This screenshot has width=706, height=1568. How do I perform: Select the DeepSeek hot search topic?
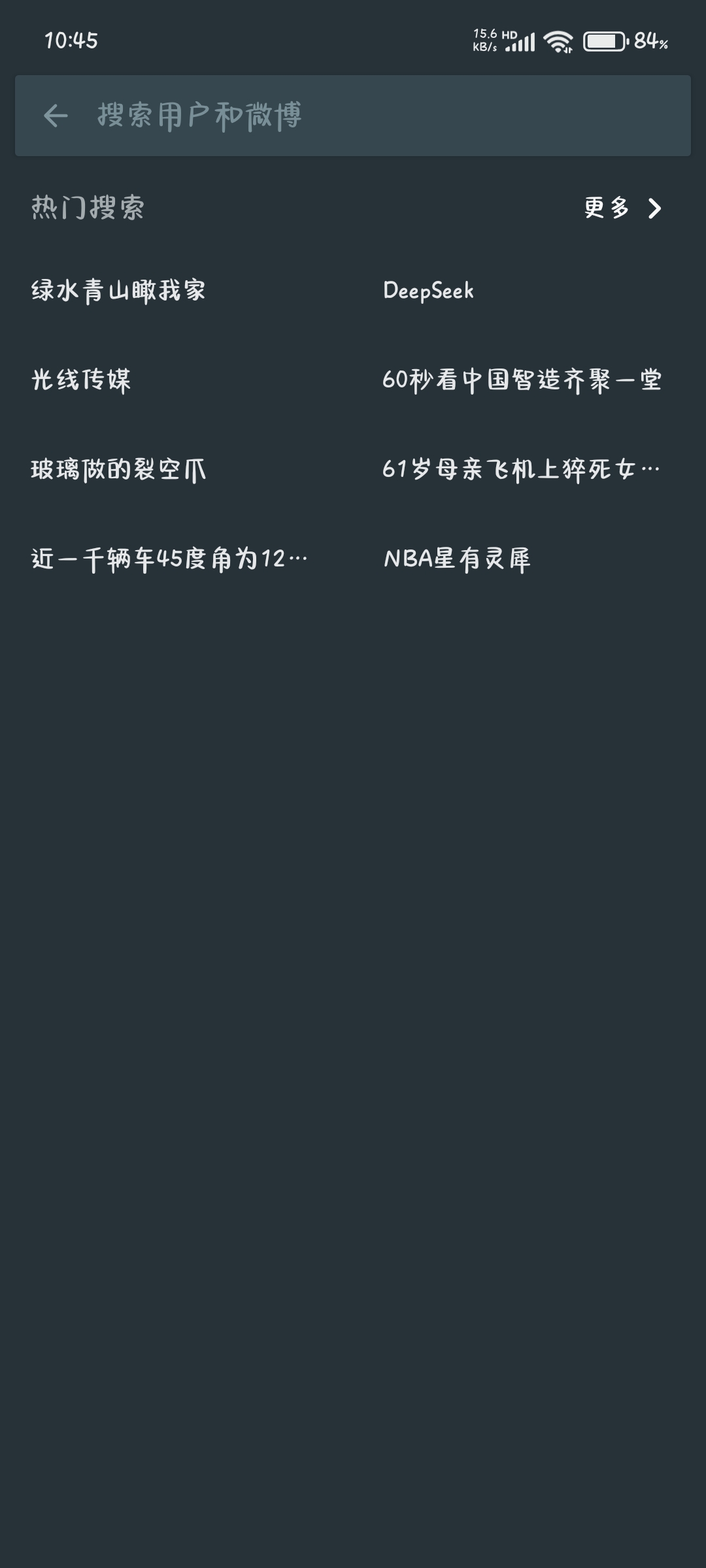pos(428,291)
